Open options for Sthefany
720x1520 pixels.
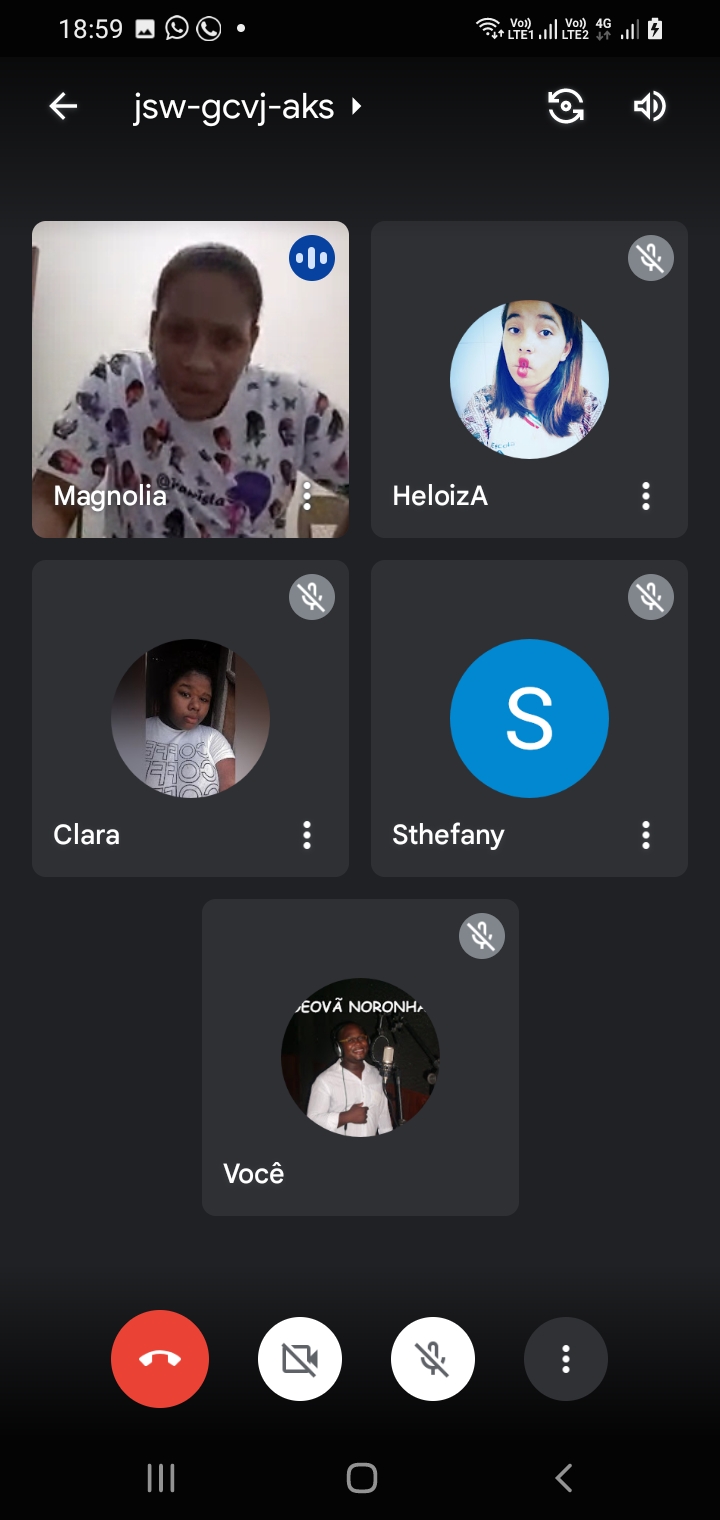[646, 835]
